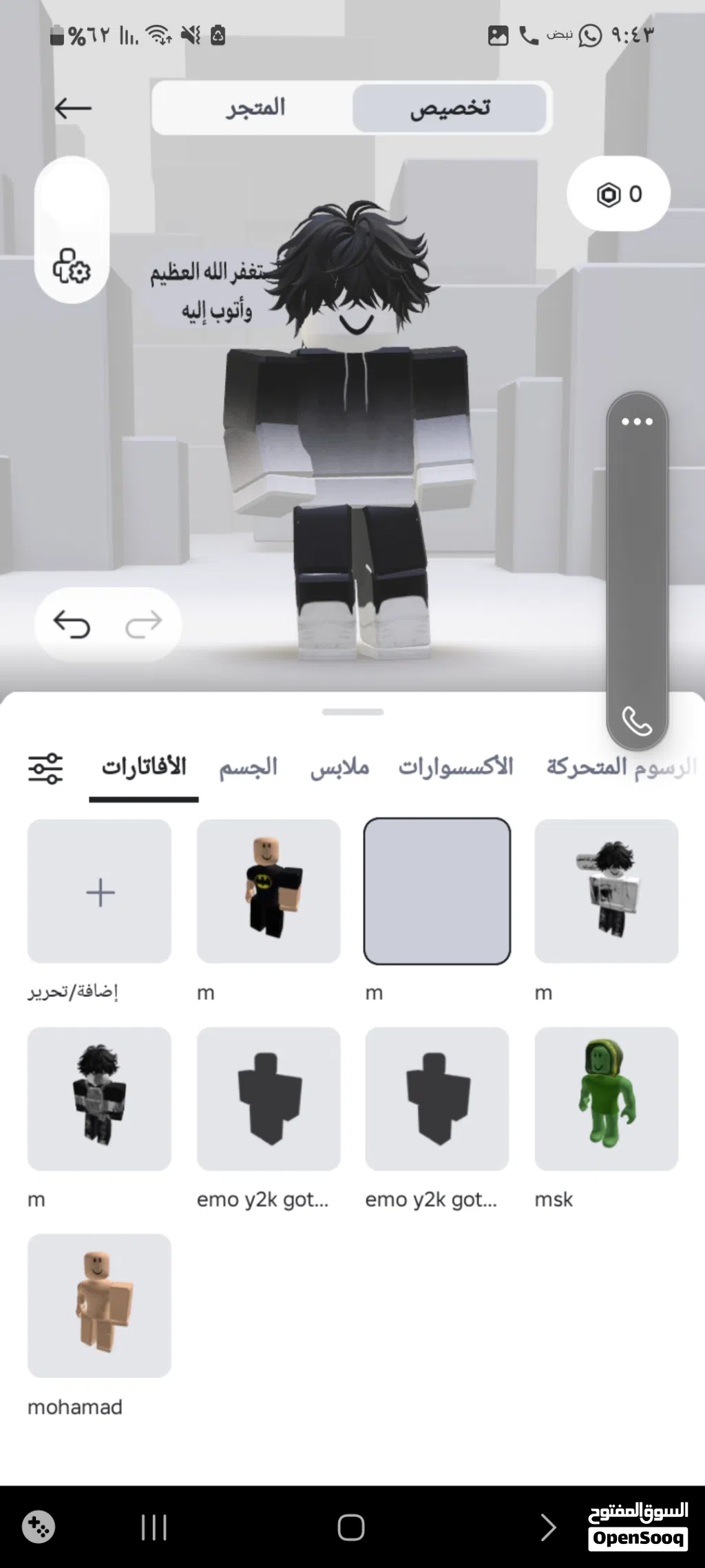The image size is (705, 1568).
Task: Tap the إضافة/تحرير plus tile
Action: [x=99, y=891]
